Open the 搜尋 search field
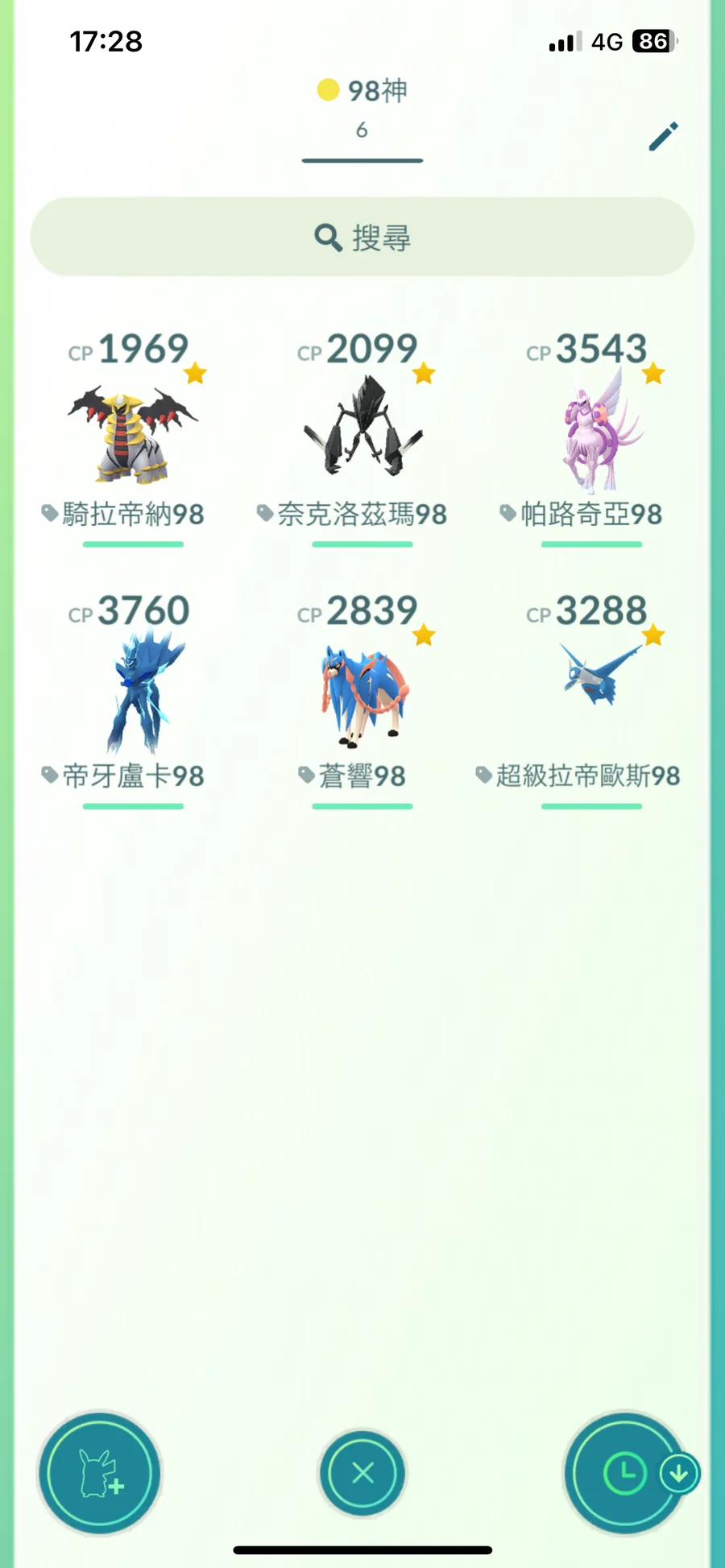The height and width of the screenshot is (1568, 725). click(x=362, y=238)
